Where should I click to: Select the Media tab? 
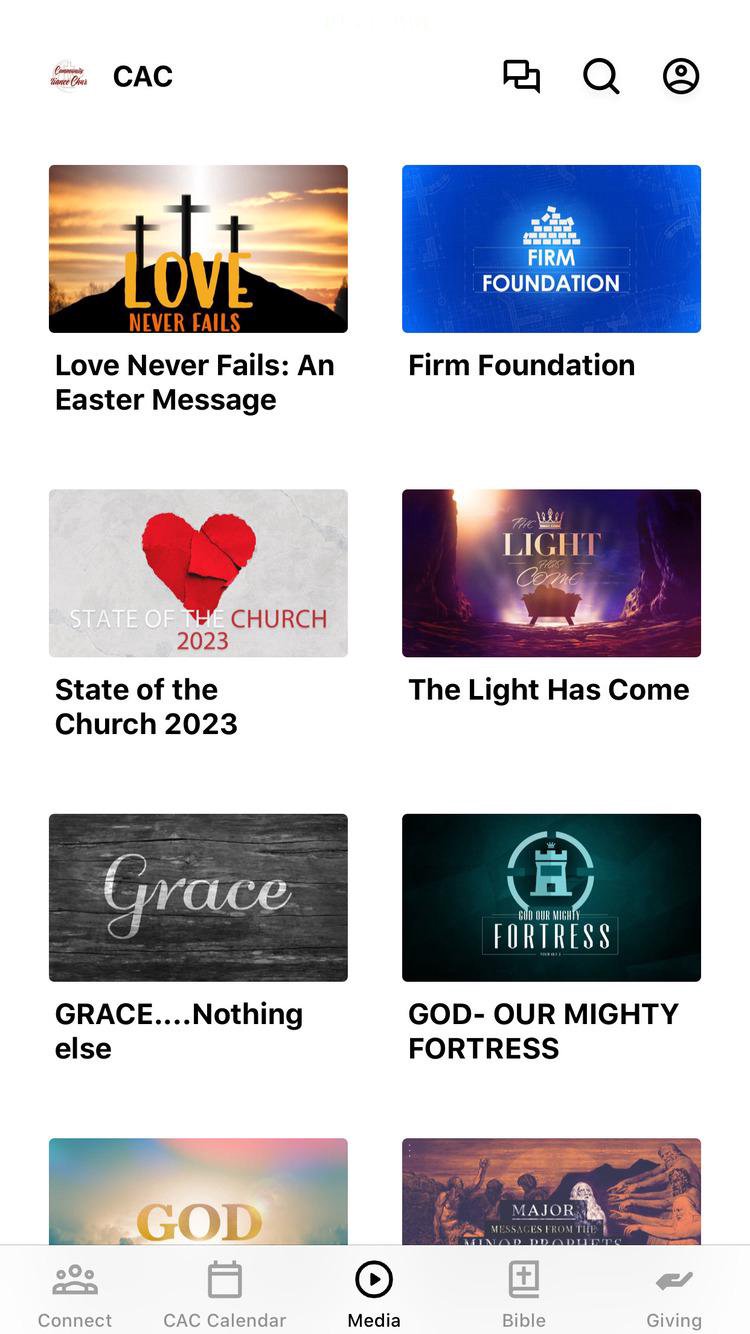pyautogui.click(x=374, y=1294)
